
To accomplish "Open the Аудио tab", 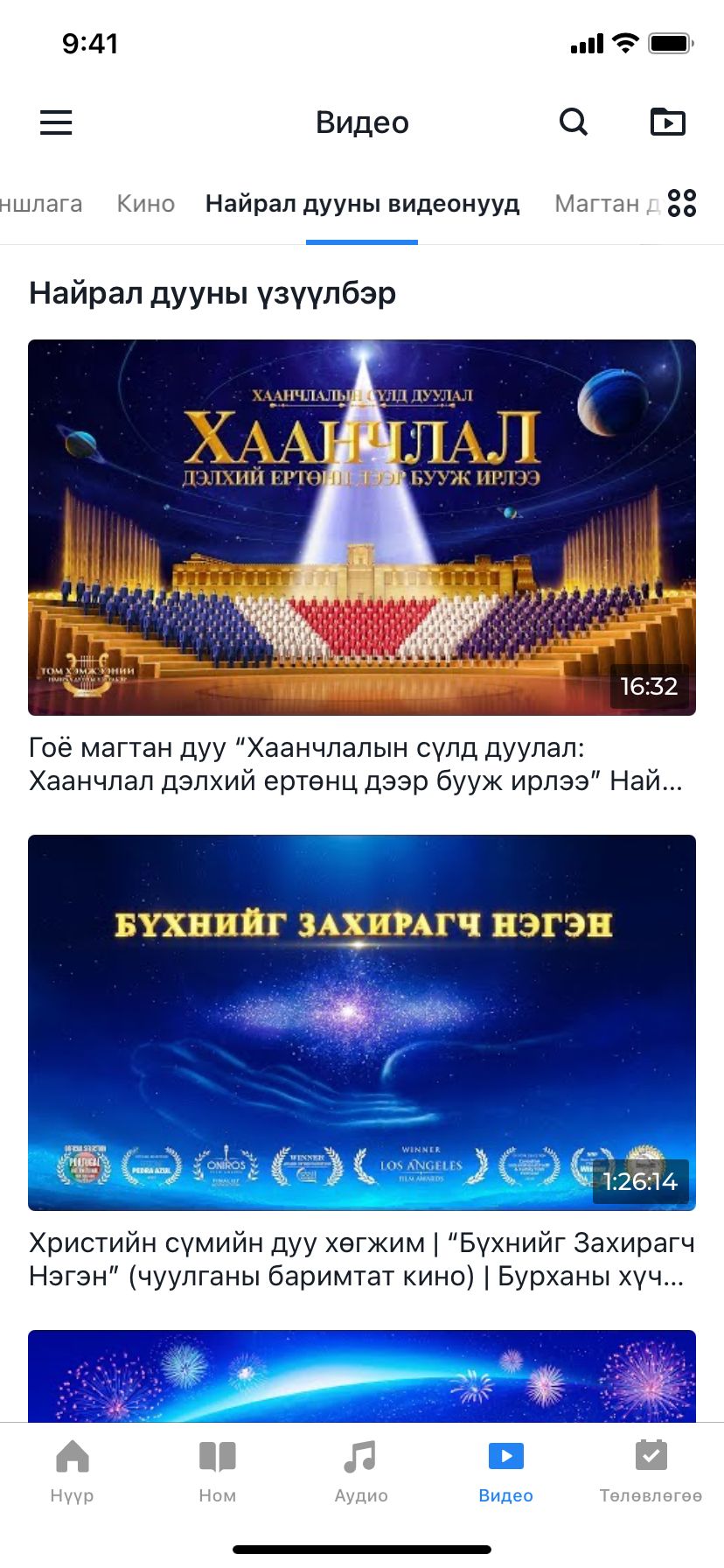I will point(360,1472).
